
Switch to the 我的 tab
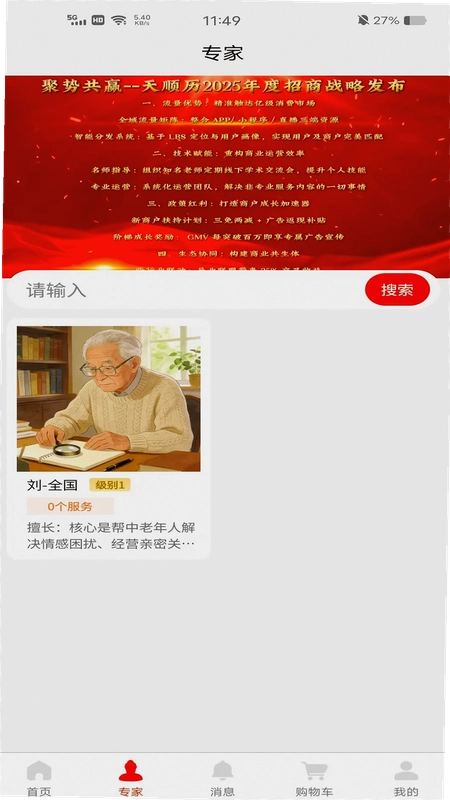(x=406, y=779)
